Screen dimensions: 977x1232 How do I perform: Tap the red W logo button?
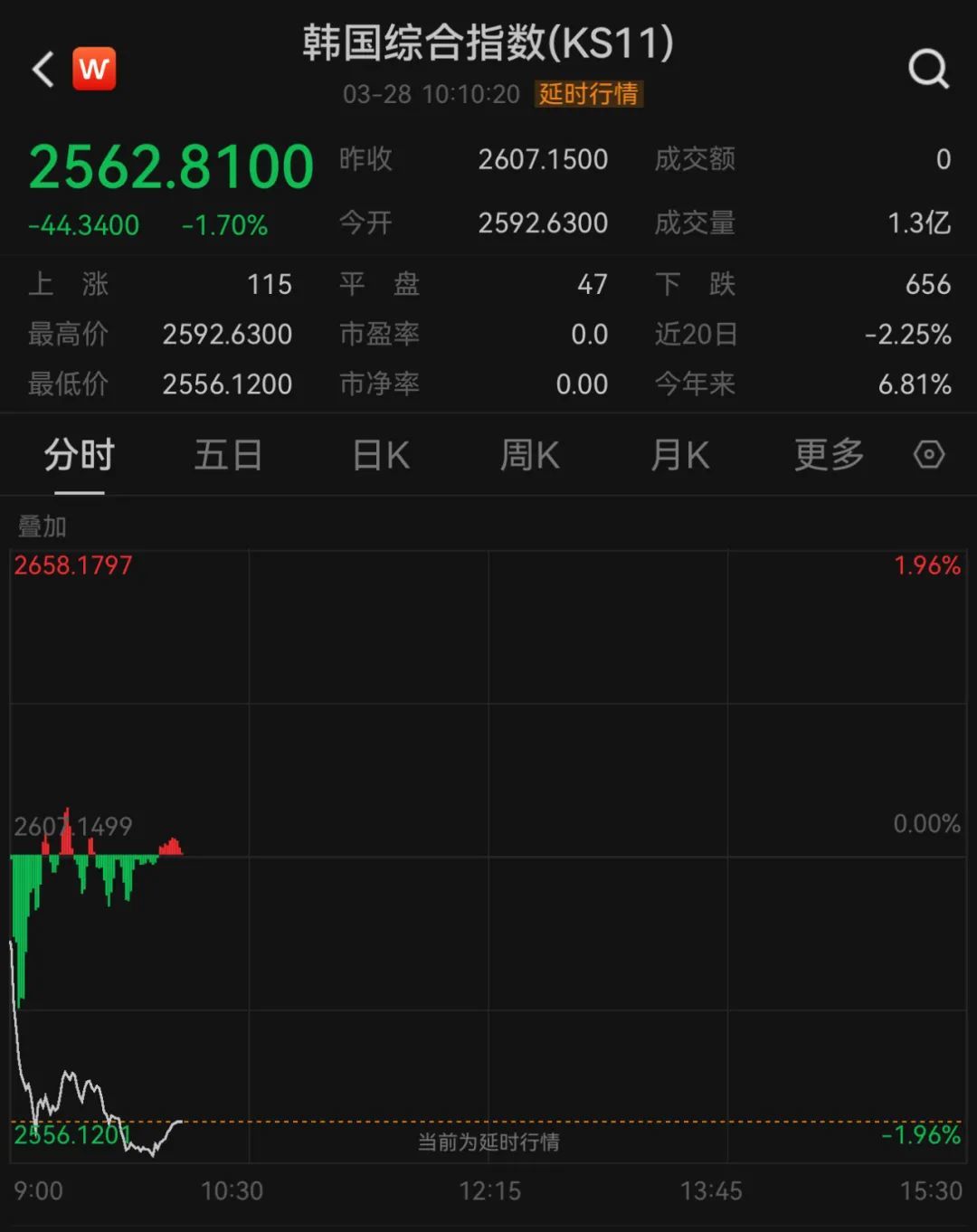pyautogui.click(x=94, y=69)
